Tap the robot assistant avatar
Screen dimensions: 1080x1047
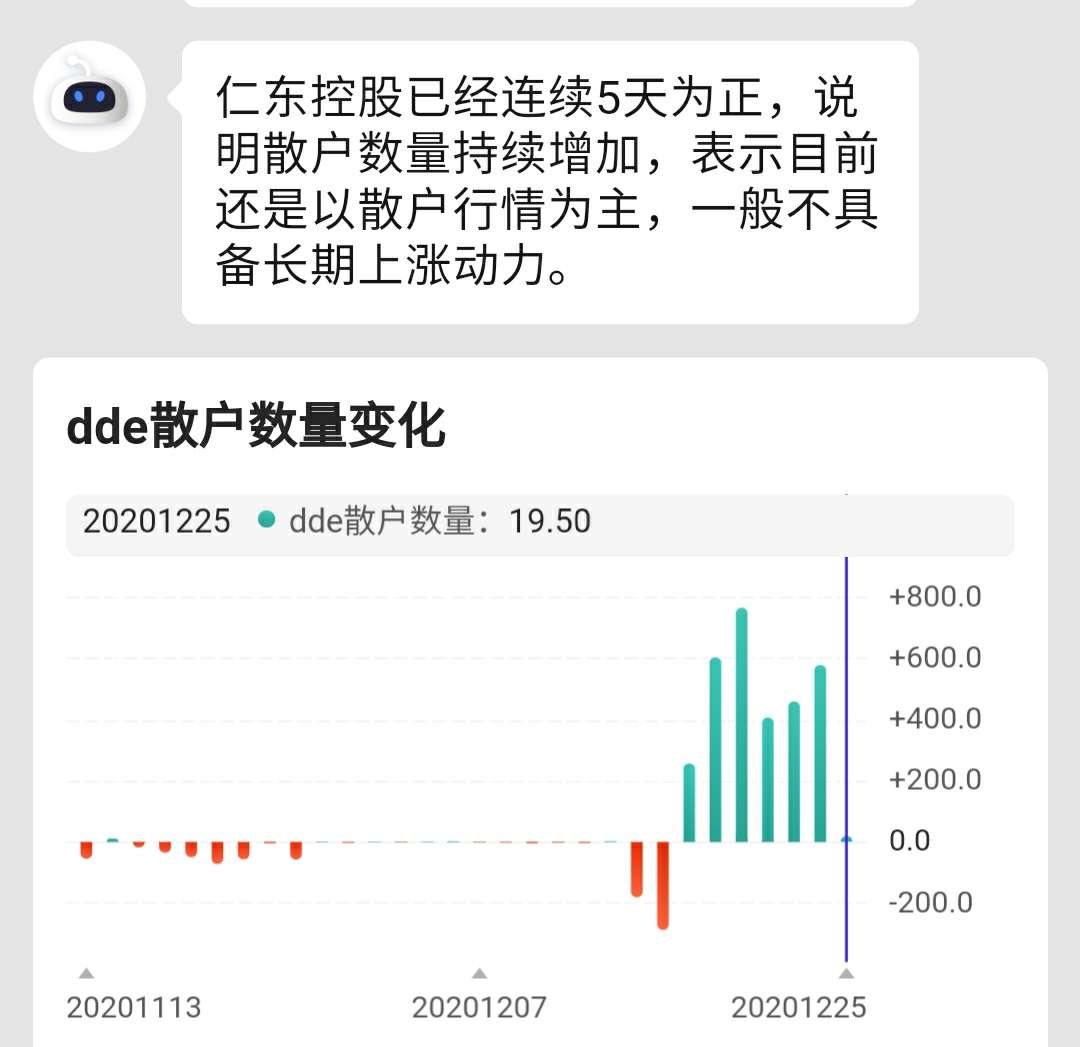(90, 97)
